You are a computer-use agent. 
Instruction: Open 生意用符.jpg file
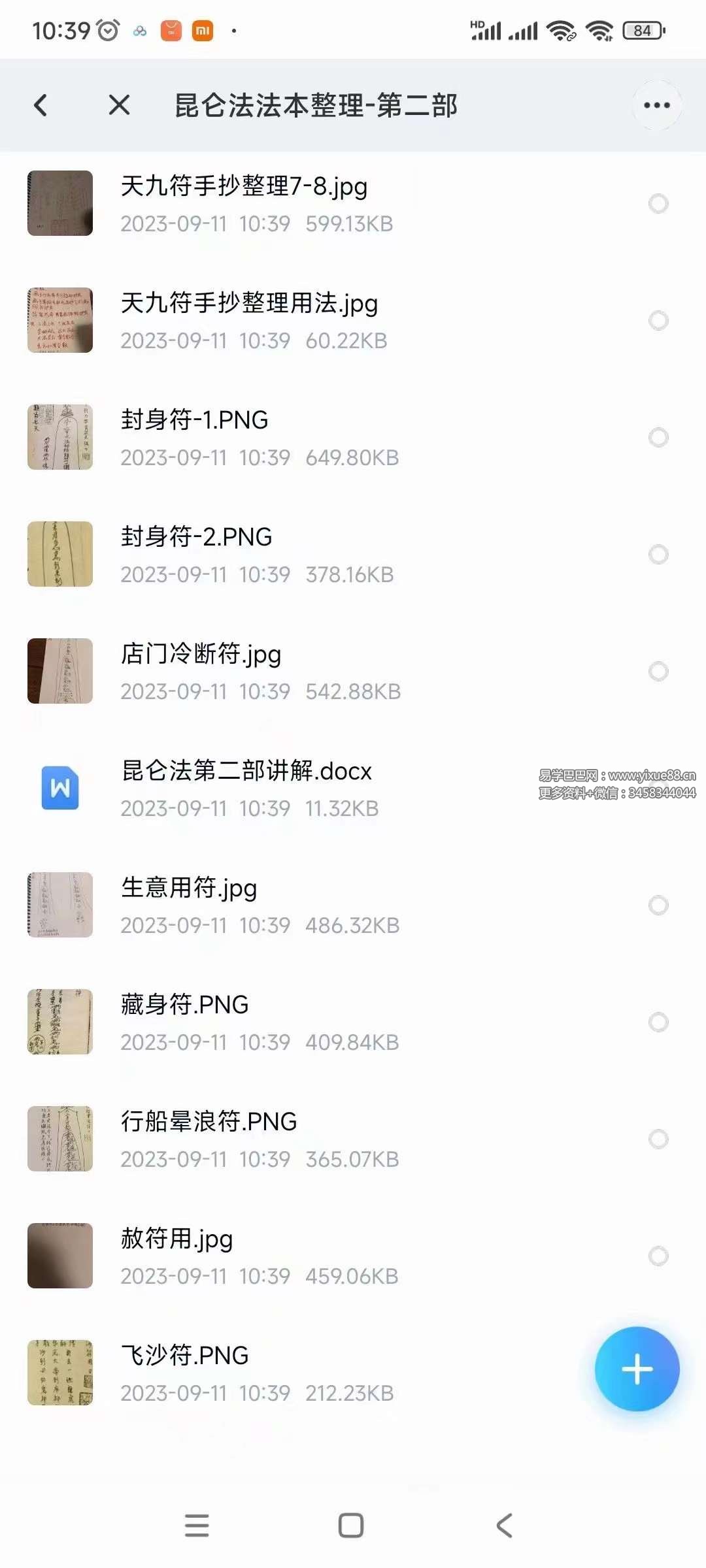pyautogui.click(x=189, y=889)
